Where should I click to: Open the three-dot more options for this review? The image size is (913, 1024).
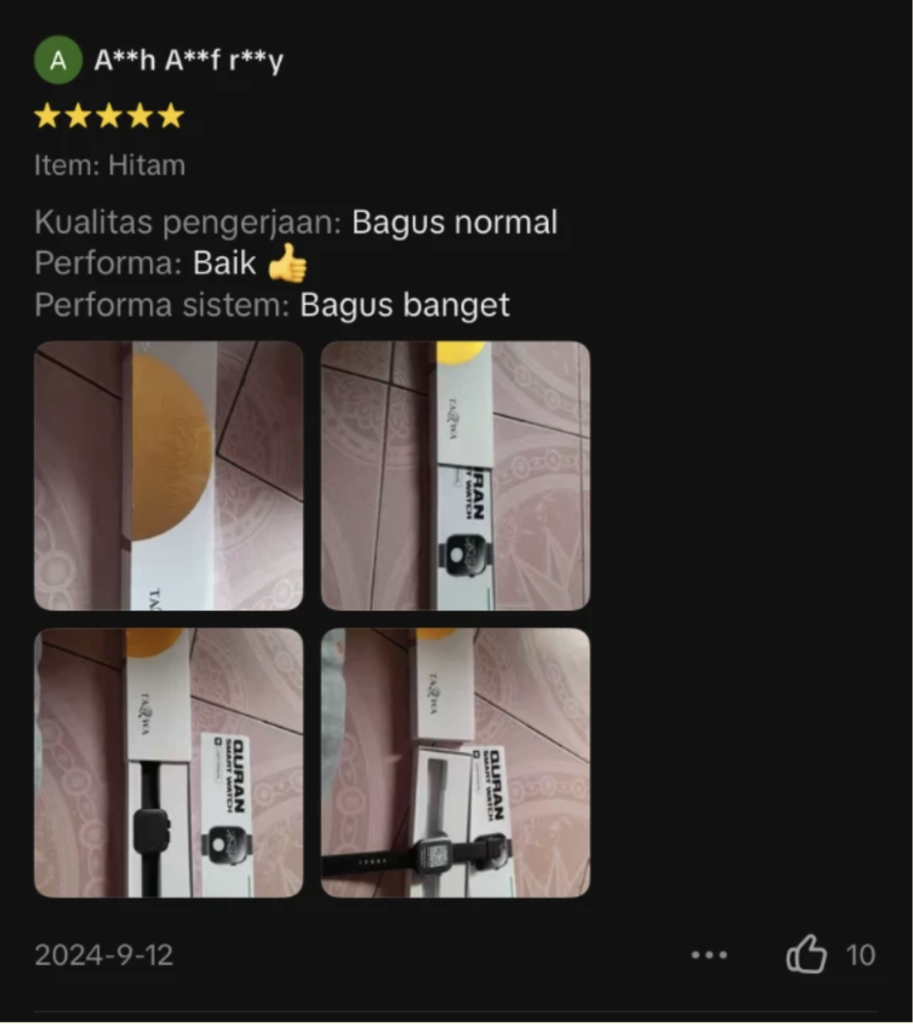tap(709, 955)
